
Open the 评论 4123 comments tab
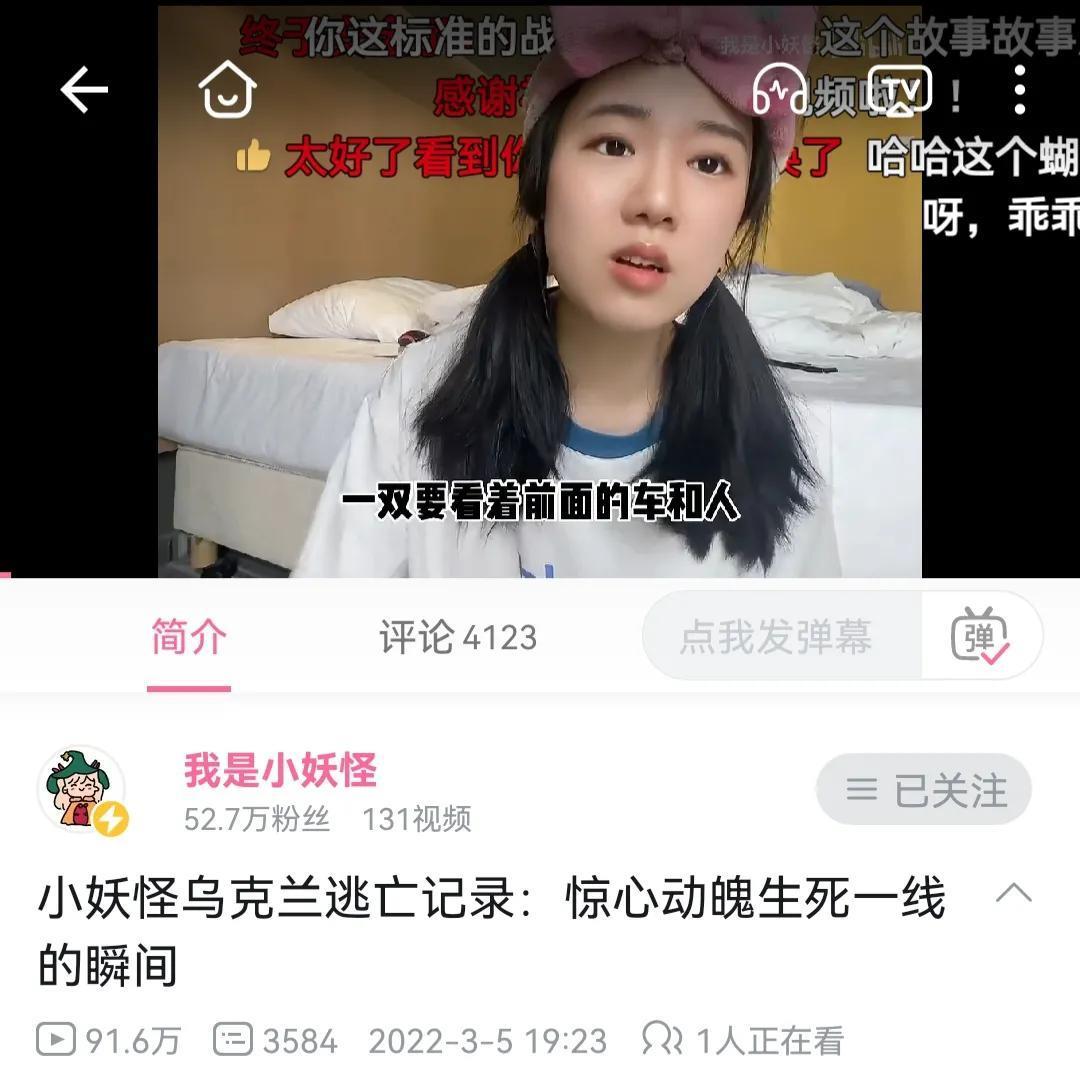click(457, 637)
